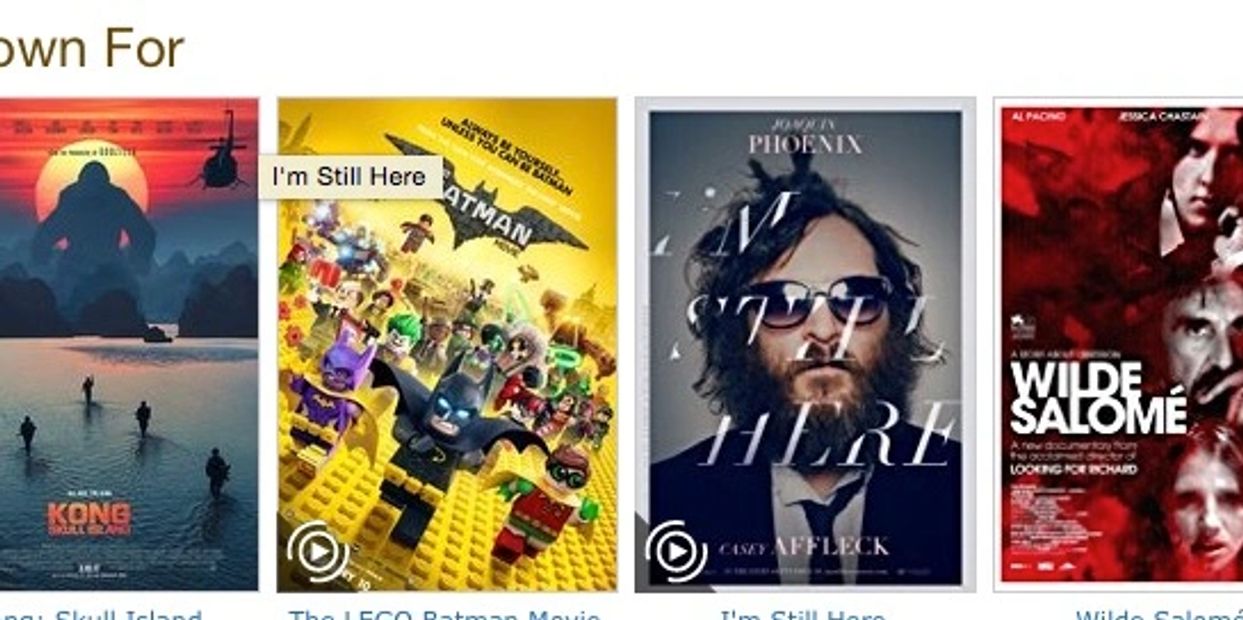Play The LEGO Batman Movie trailer
1243x620 pixels.
tap(318, 551)
